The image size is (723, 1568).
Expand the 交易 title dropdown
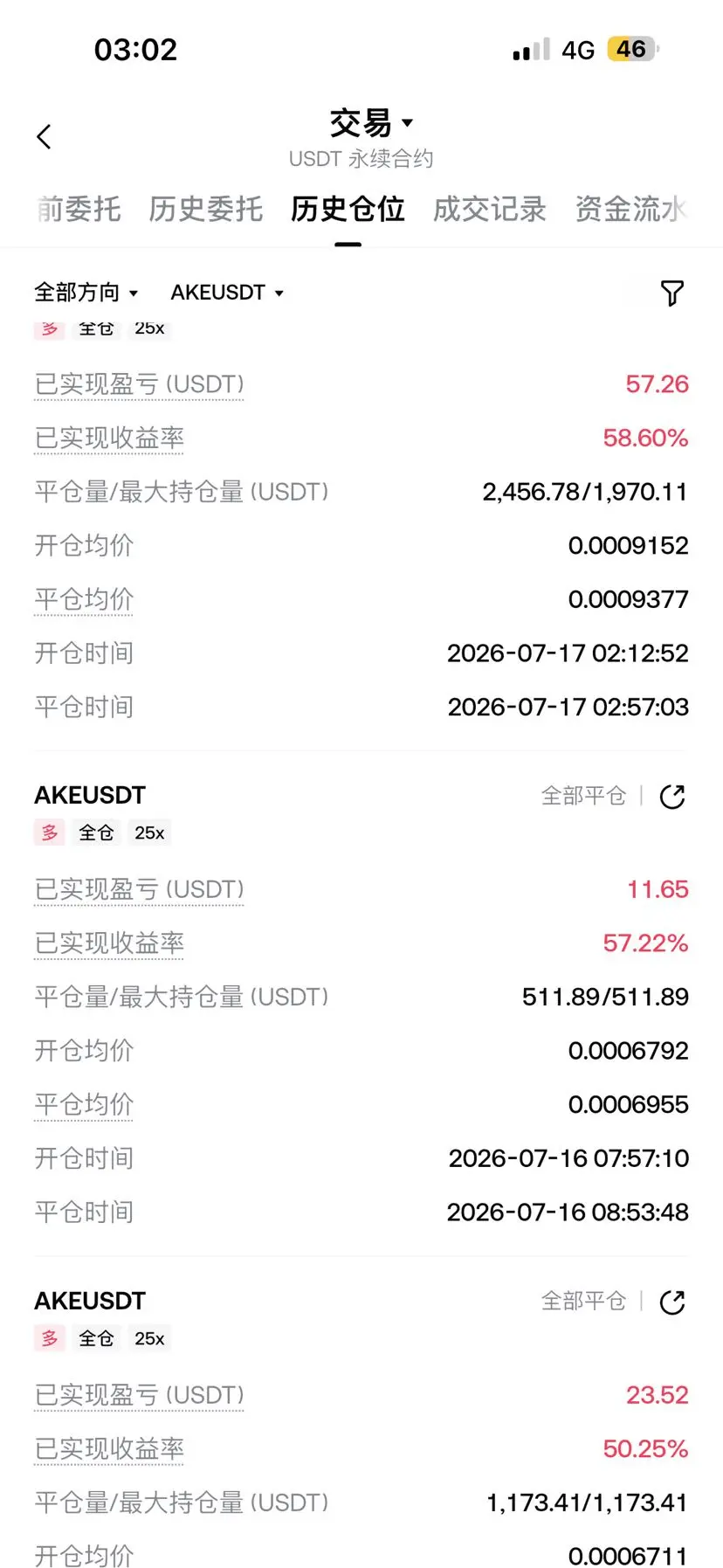(370, 123)
